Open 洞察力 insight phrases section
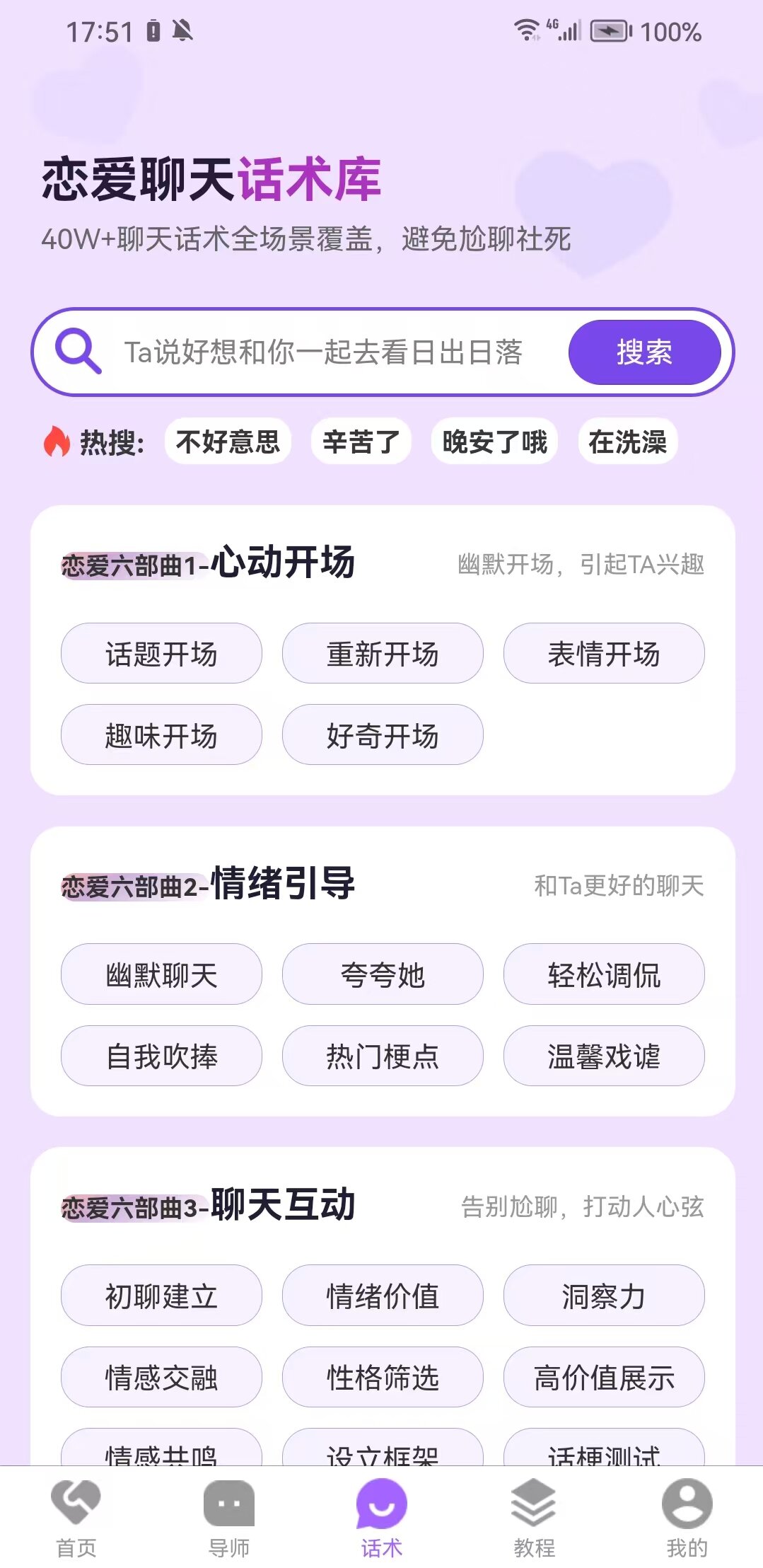The image size is (763, 1568). (x=604, y=1296)
